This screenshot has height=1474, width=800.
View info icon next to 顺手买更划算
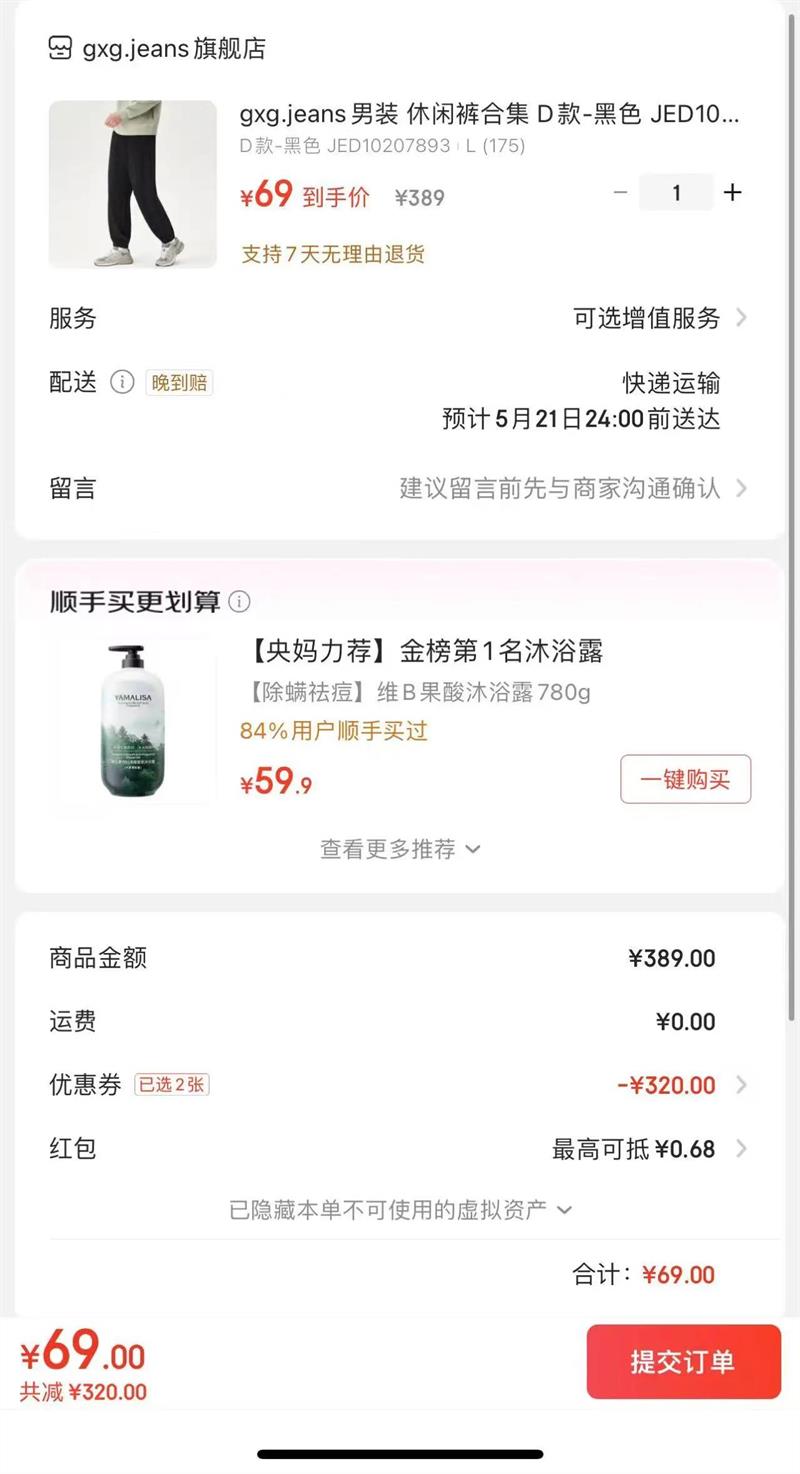click(x=240, y=602)
